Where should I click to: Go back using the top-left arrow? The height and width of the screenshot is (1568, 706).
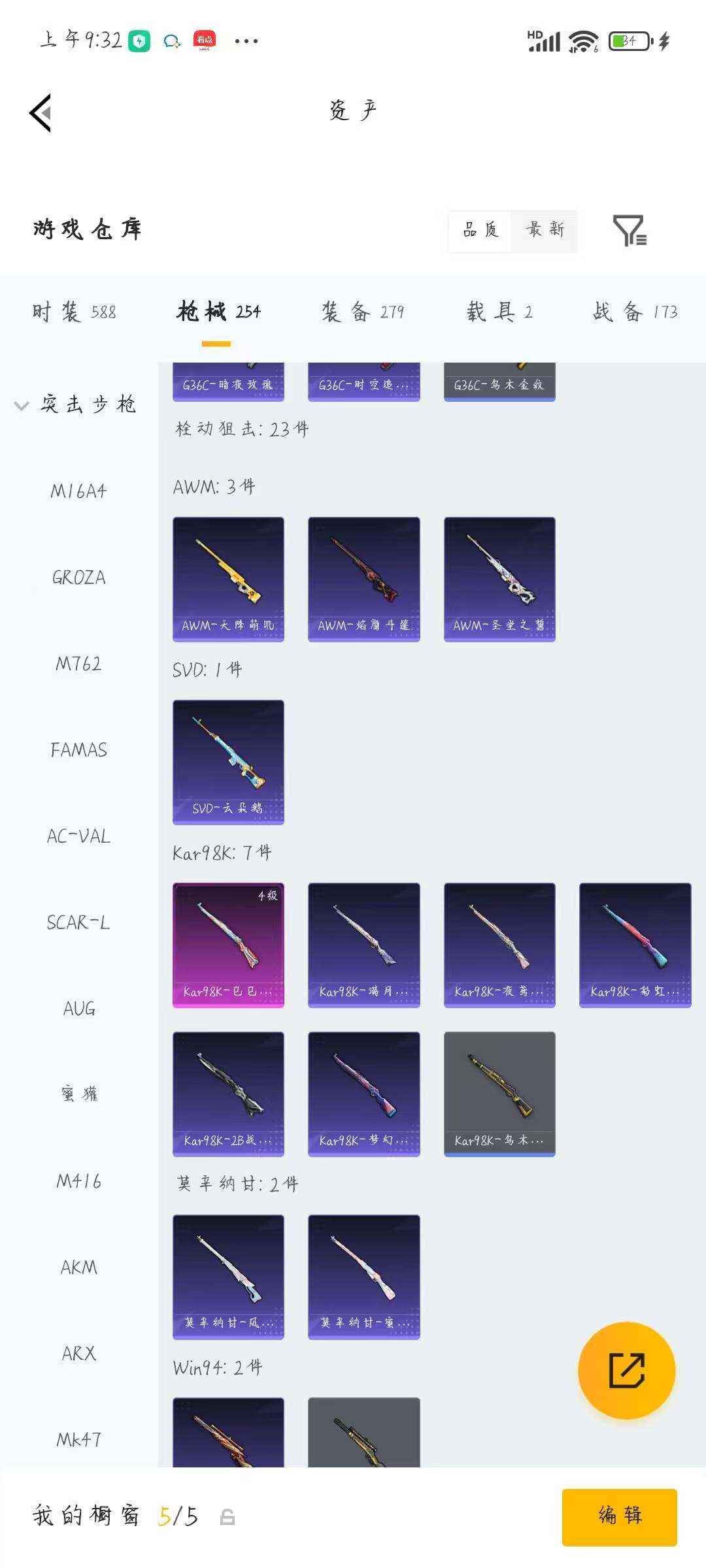pyautogui.click(x=41, y=113)
